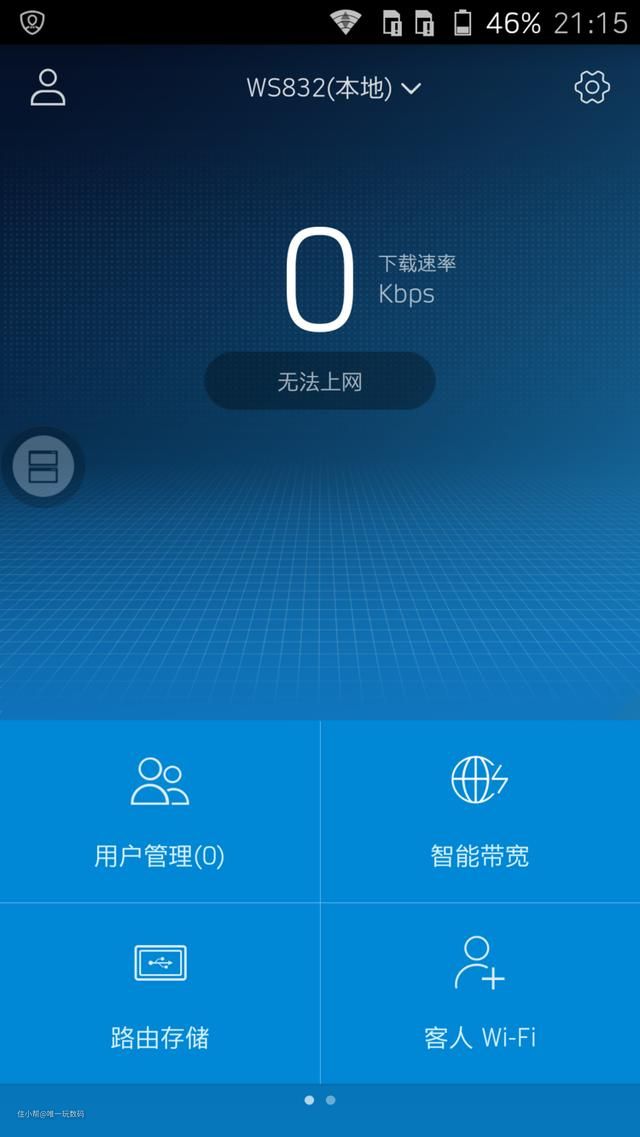Screen dimensions: 640x1137
Task: Open the account profile icon
Action: coord(47,87)
